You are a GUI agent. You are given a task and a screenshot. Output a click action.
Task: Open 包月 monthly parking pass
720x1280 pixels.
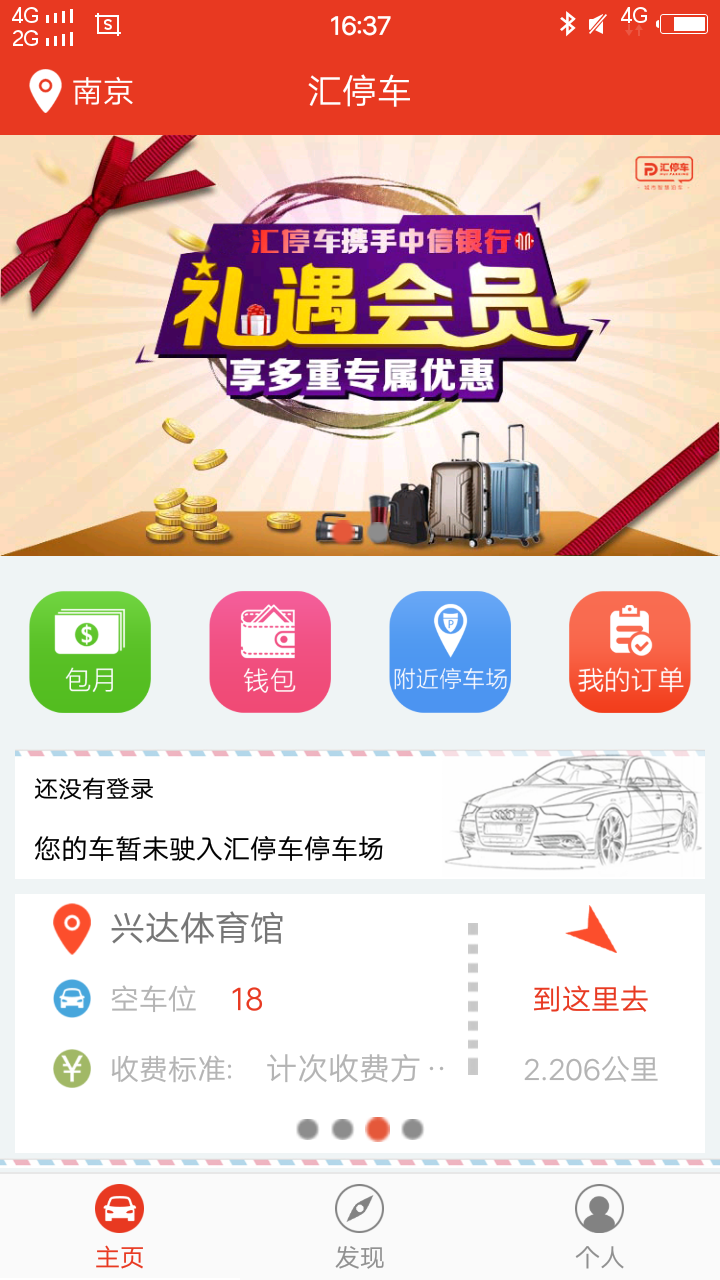pyautogui.click(x=90, y=652)
